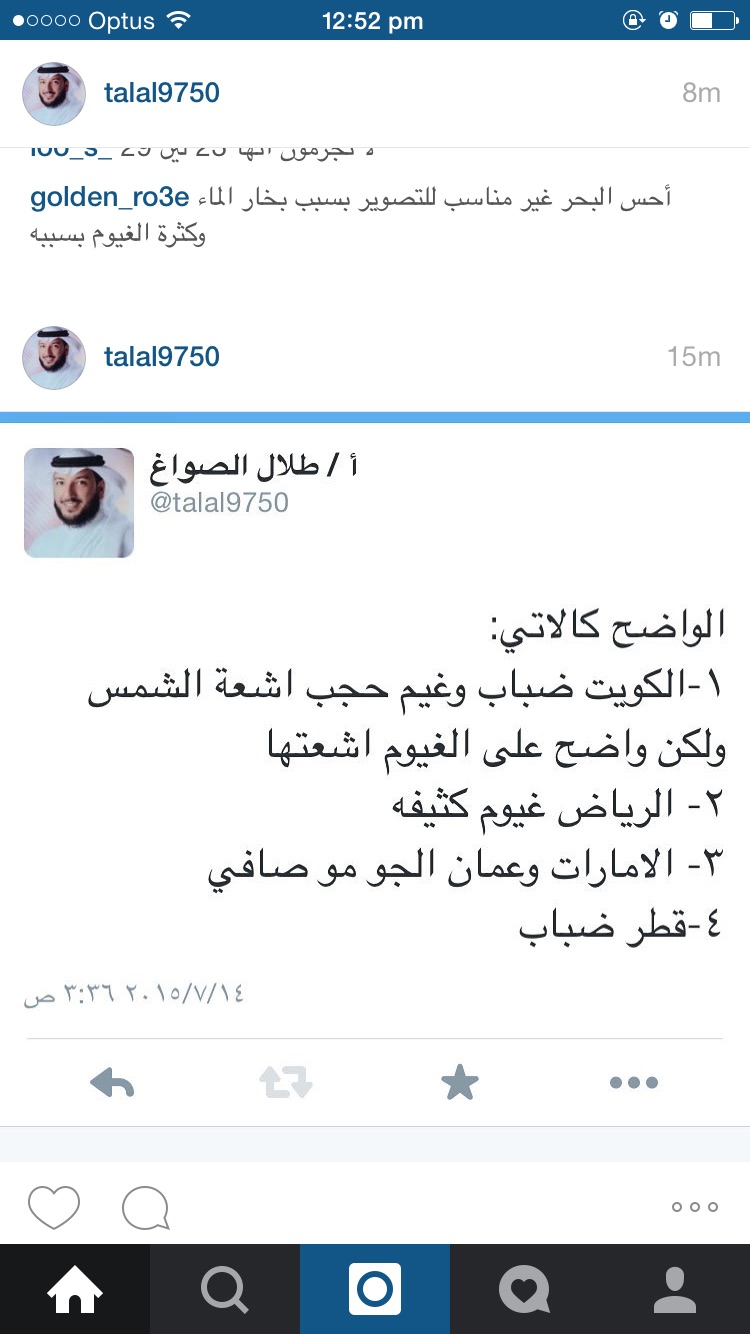Open the camera tab
Image resolution: width=750 pixels, height=1334 pixels.
click(375, 1290)
